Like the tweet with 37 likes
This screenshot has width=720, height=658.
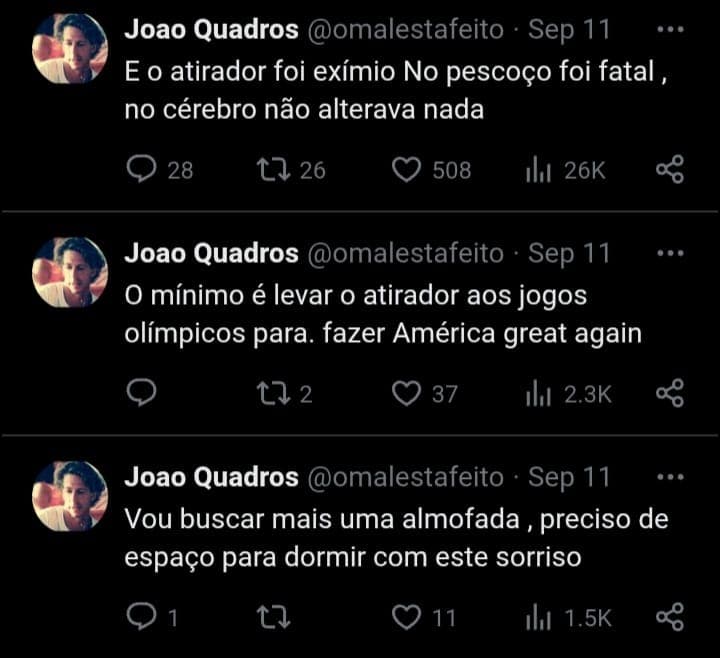(405, 394)
